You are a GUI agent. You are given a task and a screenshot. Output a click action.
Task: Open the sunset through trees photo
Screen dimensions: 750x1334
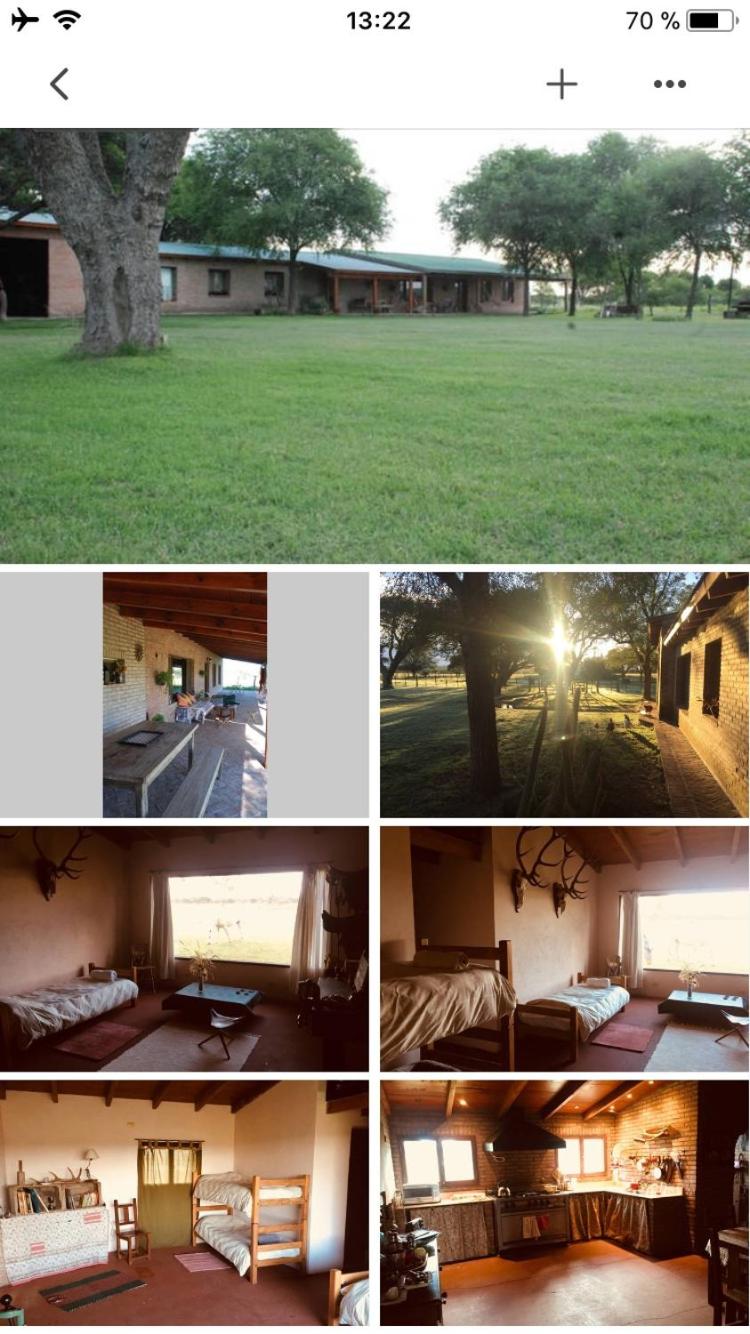(x=564, y=694)
